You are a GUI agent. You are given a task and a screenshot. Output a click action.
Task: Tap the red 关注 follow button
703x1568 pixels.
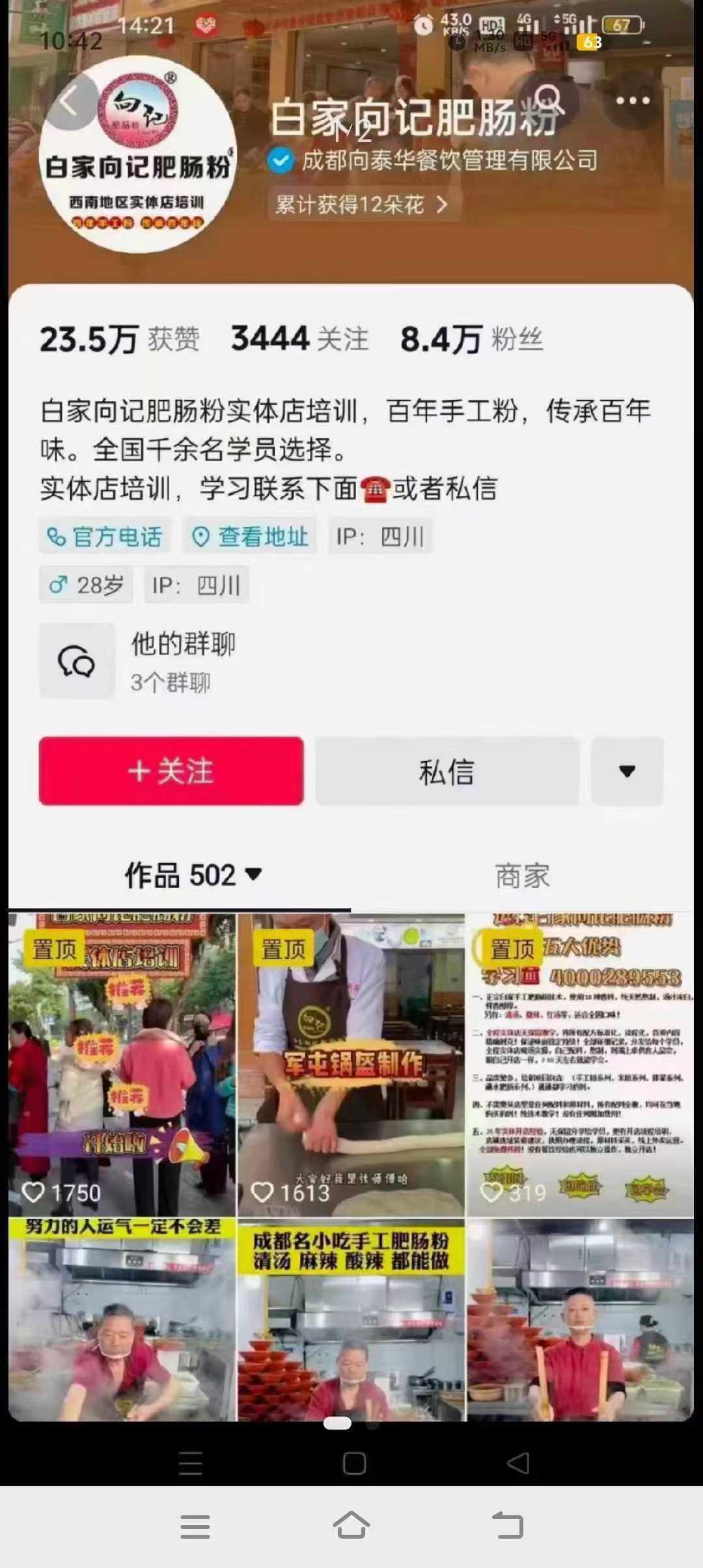point(171,772)
